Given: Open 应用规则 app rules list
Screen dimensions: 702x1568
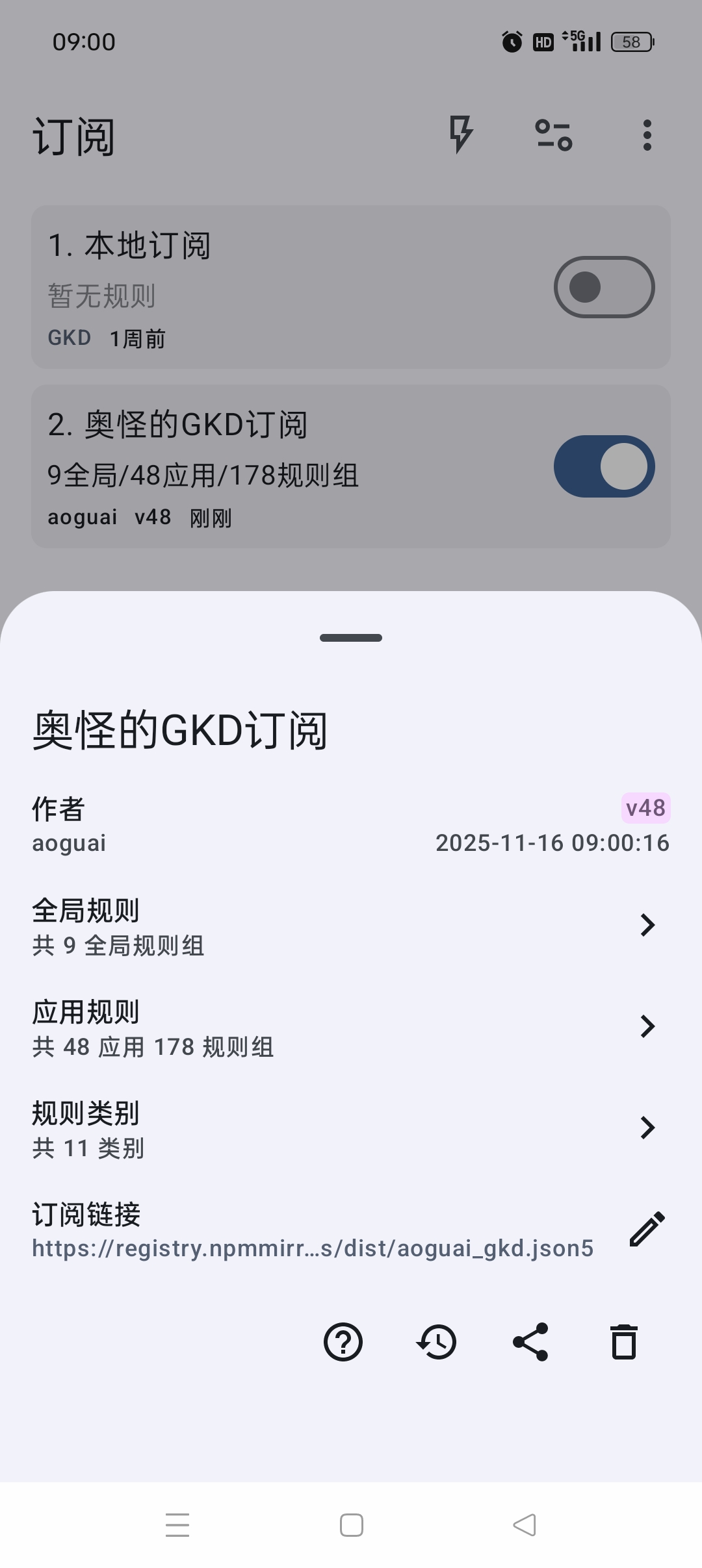Looking at the screenshot, I should click(351, 1028).
